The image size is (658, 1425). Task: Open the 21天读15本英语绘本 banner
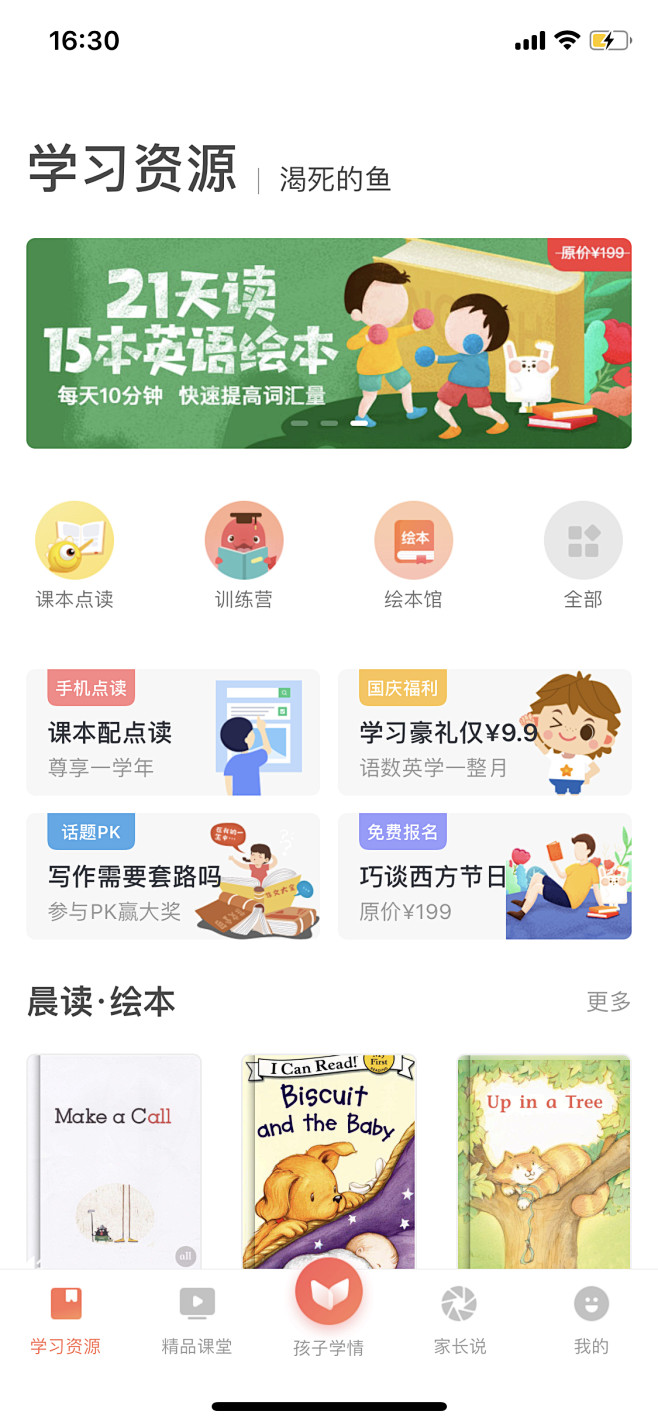tap(329, 343)
